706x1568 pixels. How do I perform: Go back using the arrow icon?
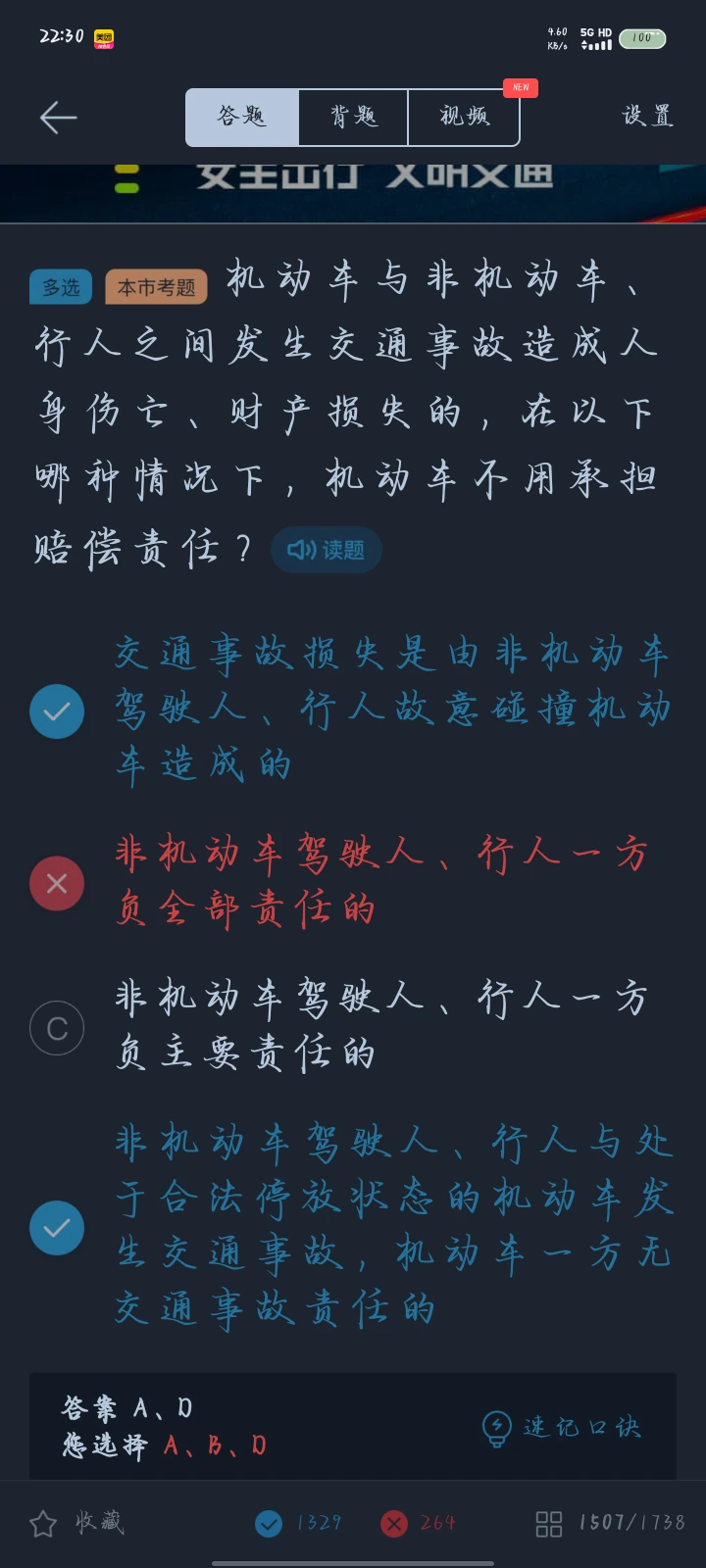point(58,118)
